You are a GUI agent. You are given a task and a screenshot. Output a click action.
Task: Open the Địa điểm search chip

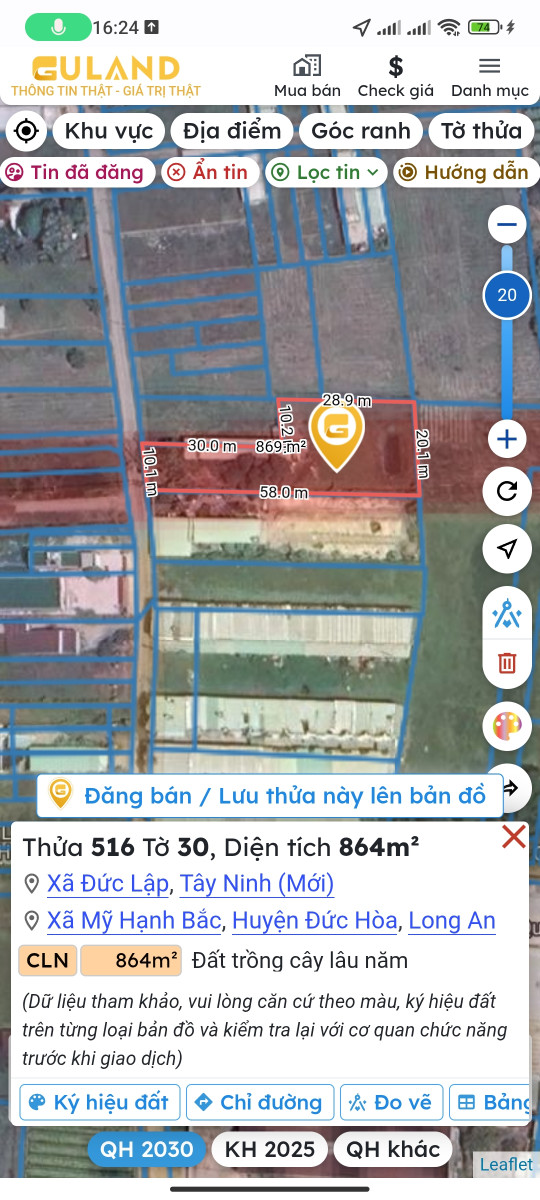[x=232, y=131]
